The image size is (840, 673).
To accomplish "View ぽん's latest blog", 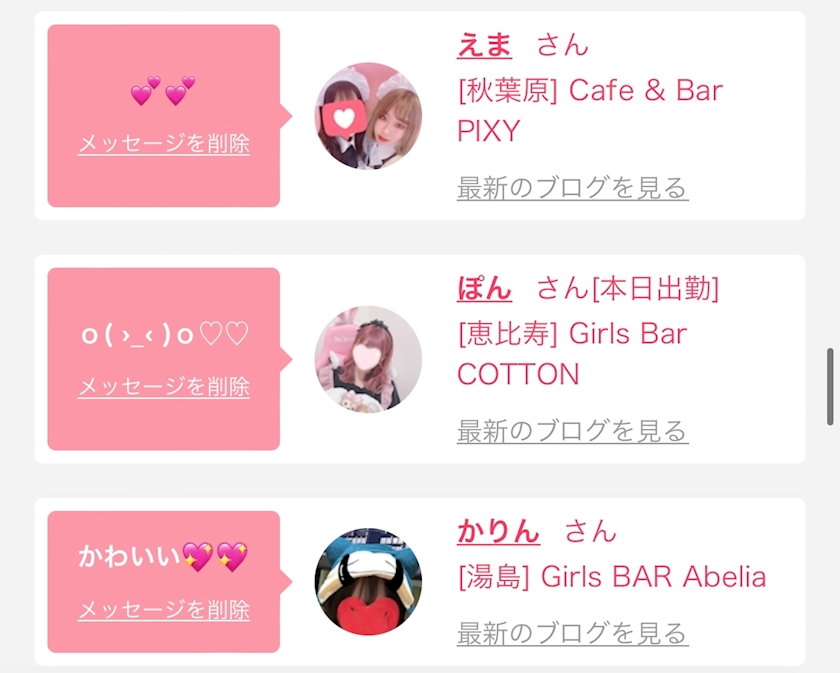I will click(573, 431).
